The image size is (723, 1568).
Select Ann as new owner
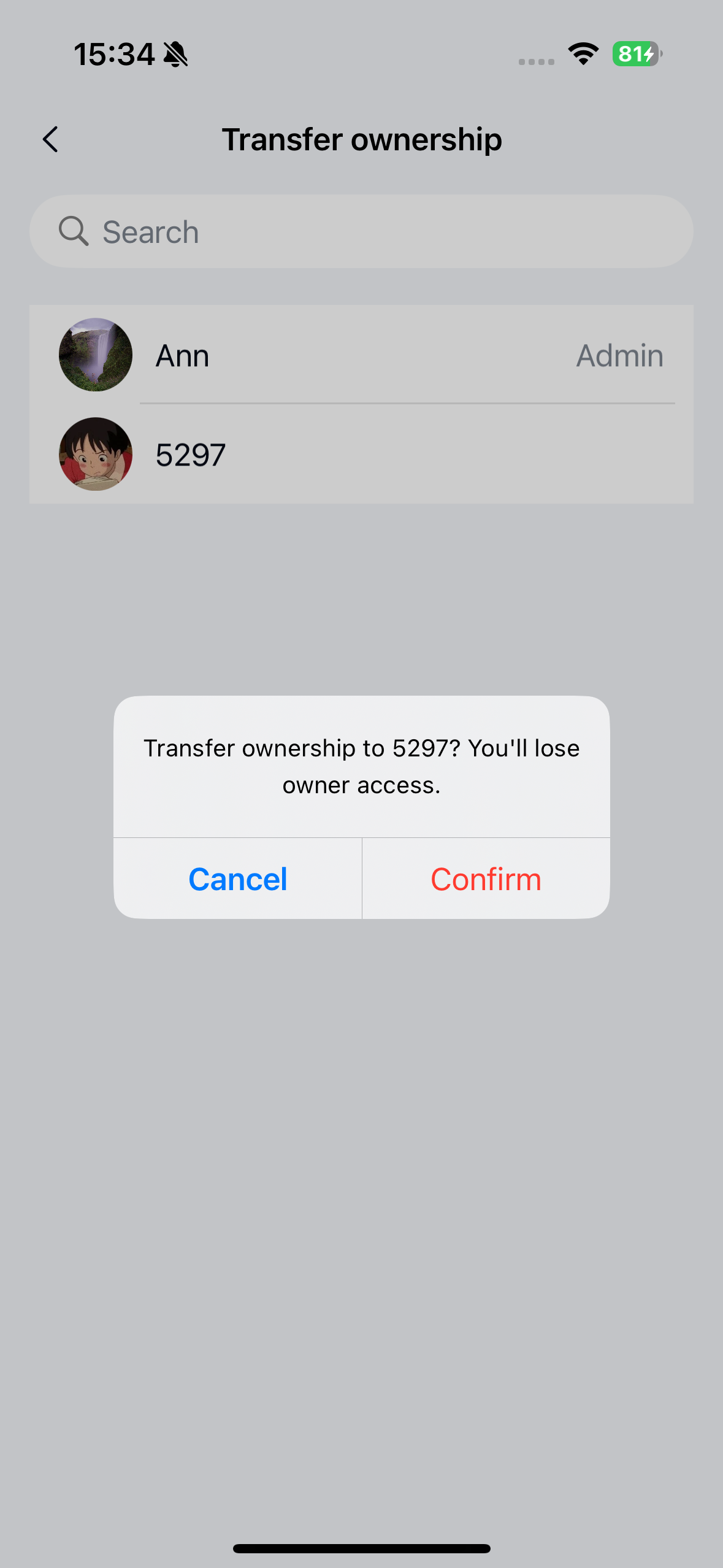(361, 355)
